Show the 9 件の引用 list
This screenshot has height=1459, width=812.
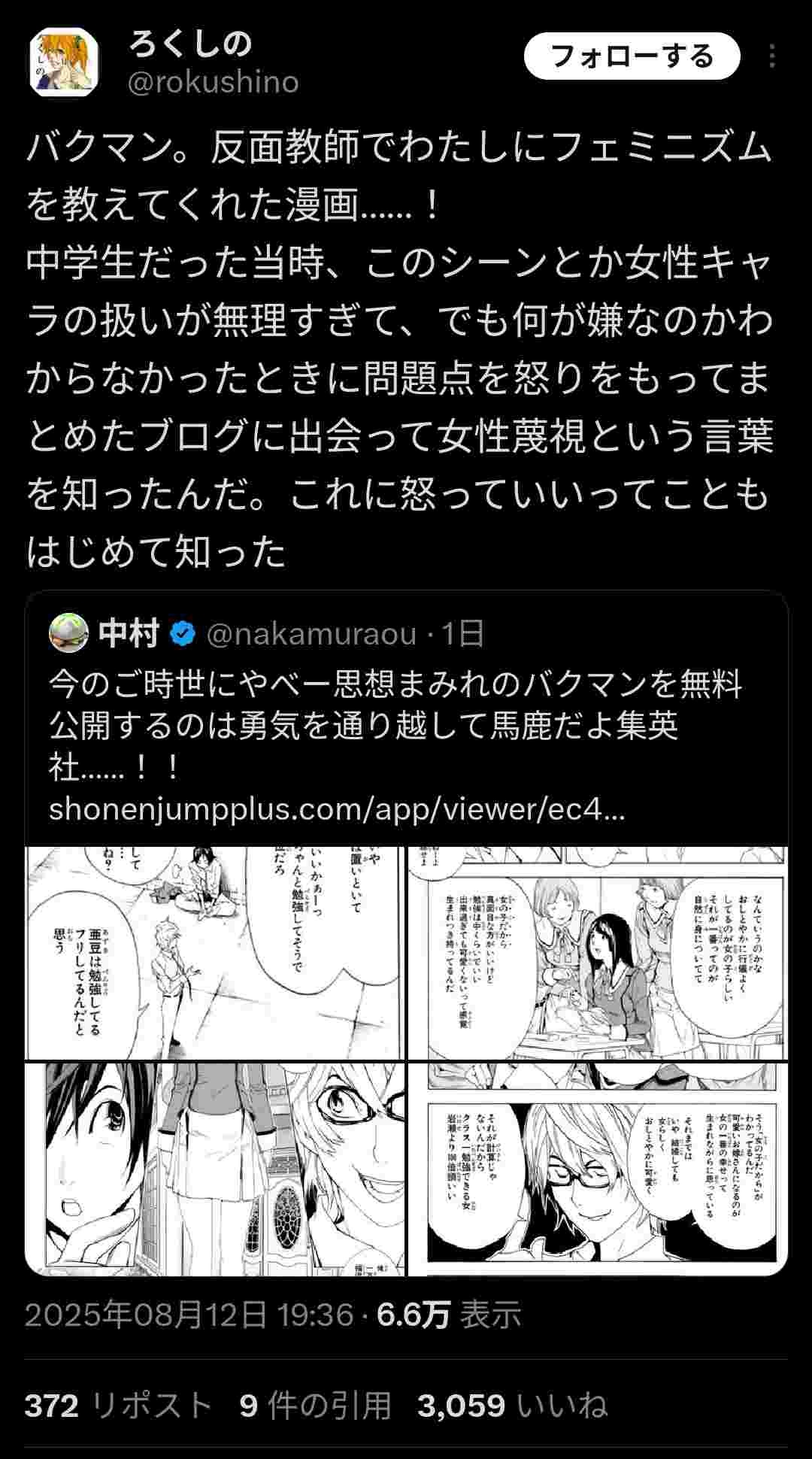coord(315,1406)
